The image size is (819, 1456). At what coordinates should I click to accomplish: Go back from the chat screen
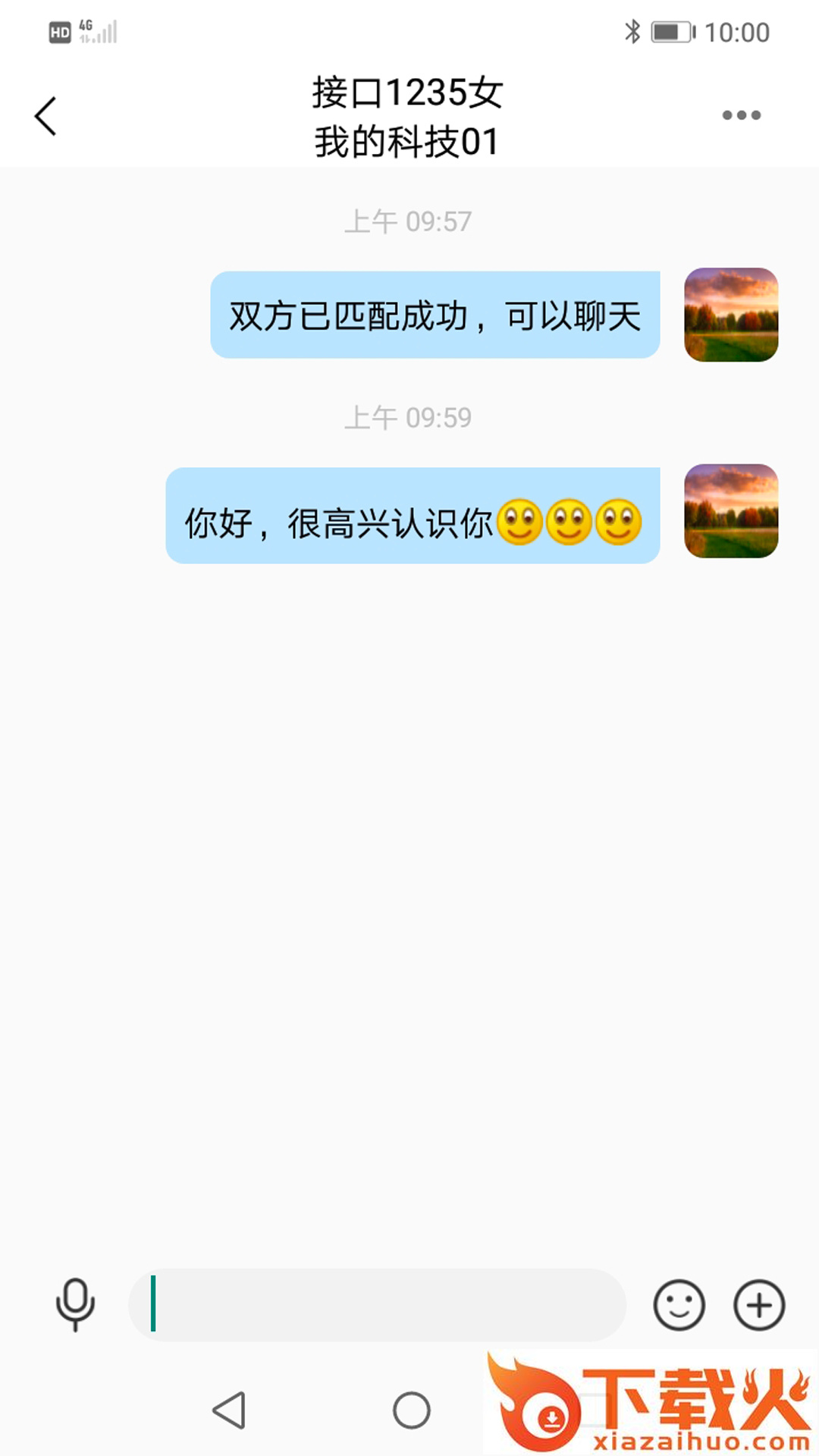[x=45, y=116]
